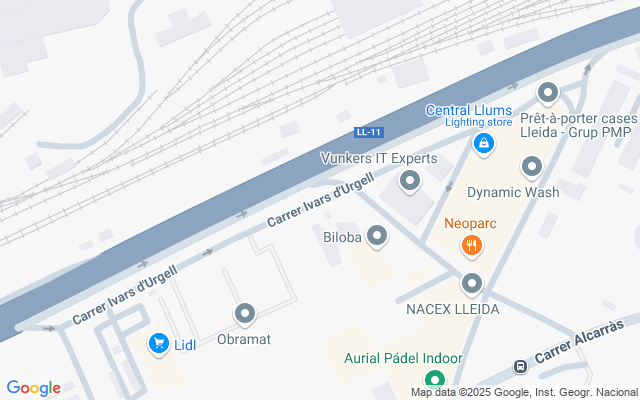Open the NACEX LLEIDA marker
Screen dimensions: 640x400
tap(471, 284)
